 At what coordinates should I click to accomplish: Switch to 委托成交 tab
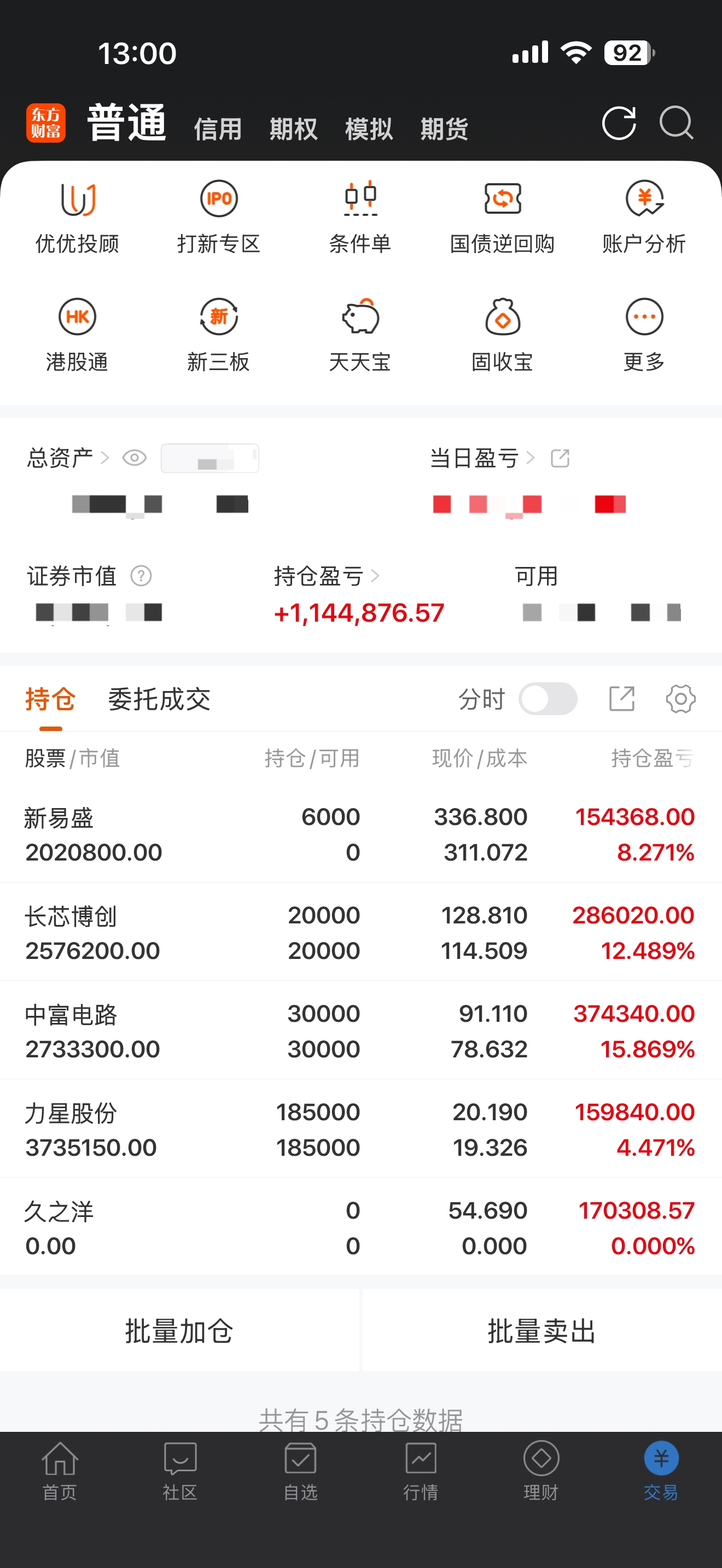click(160, 699)
